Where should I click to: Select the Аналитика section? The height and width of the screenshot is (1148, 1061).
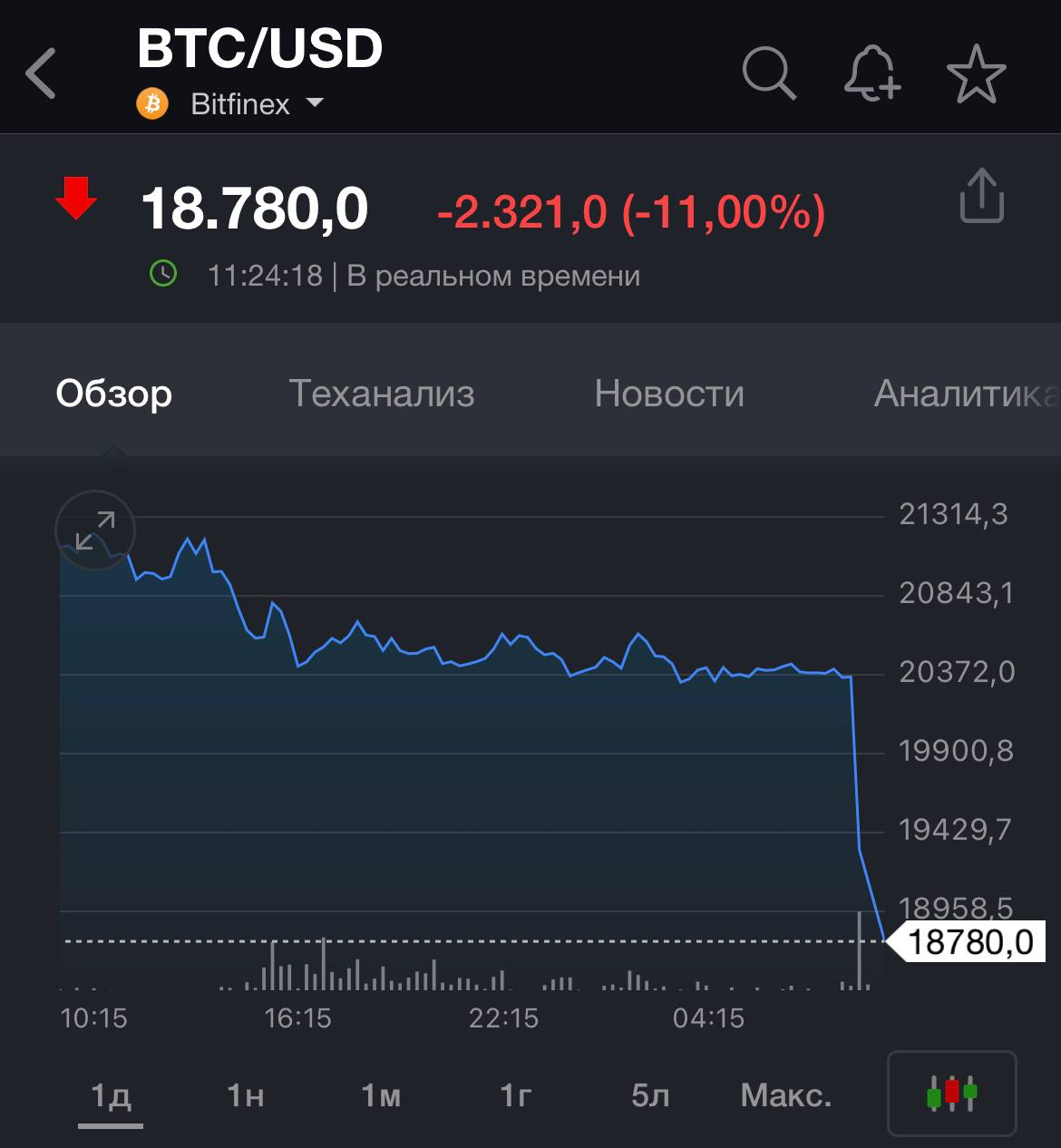pos(965,394)
